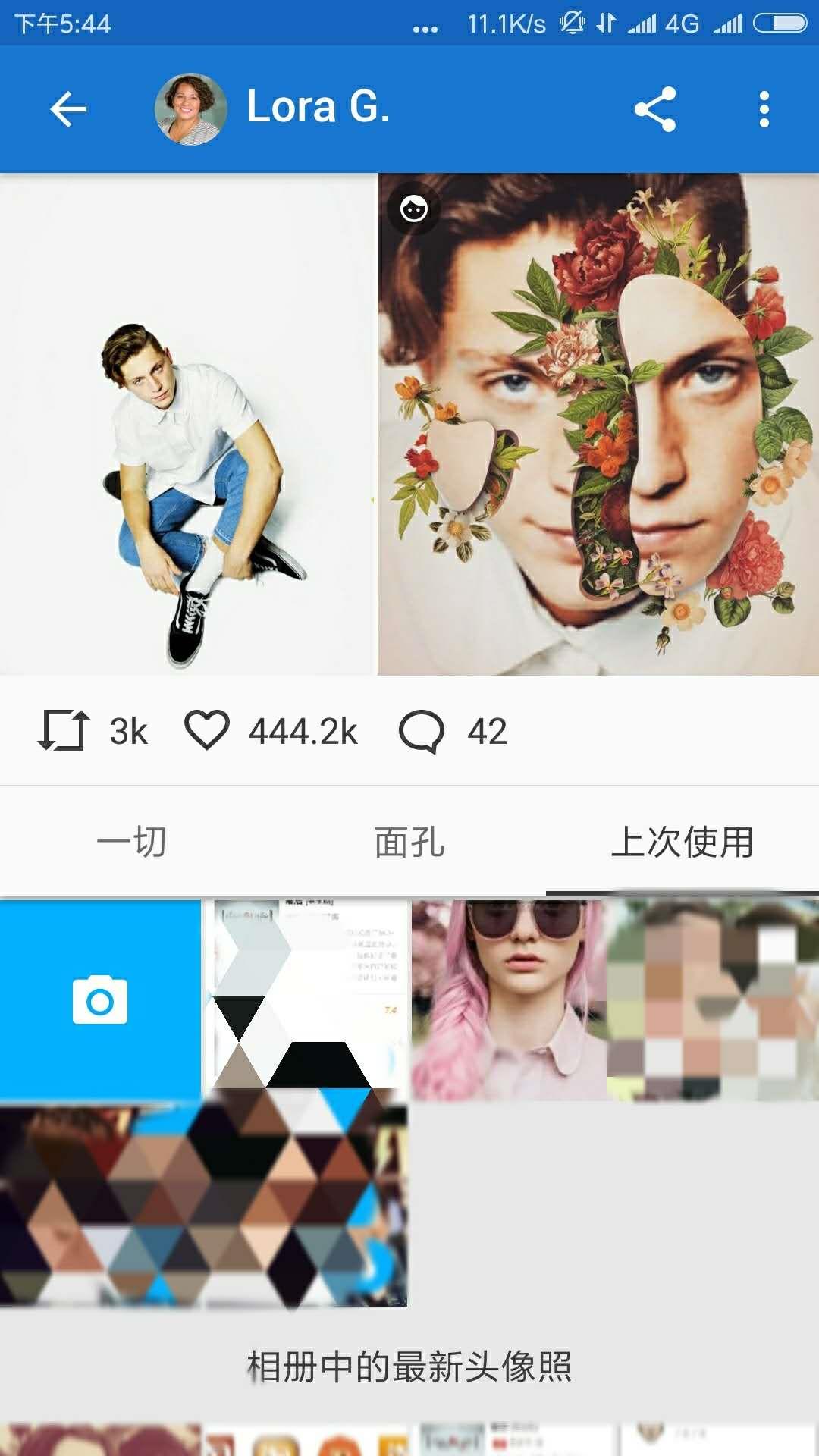The width and height of the screenshot is (819, 1456).
Task: Open the original photo of the crouching man
Action: (x=188, y=425)
